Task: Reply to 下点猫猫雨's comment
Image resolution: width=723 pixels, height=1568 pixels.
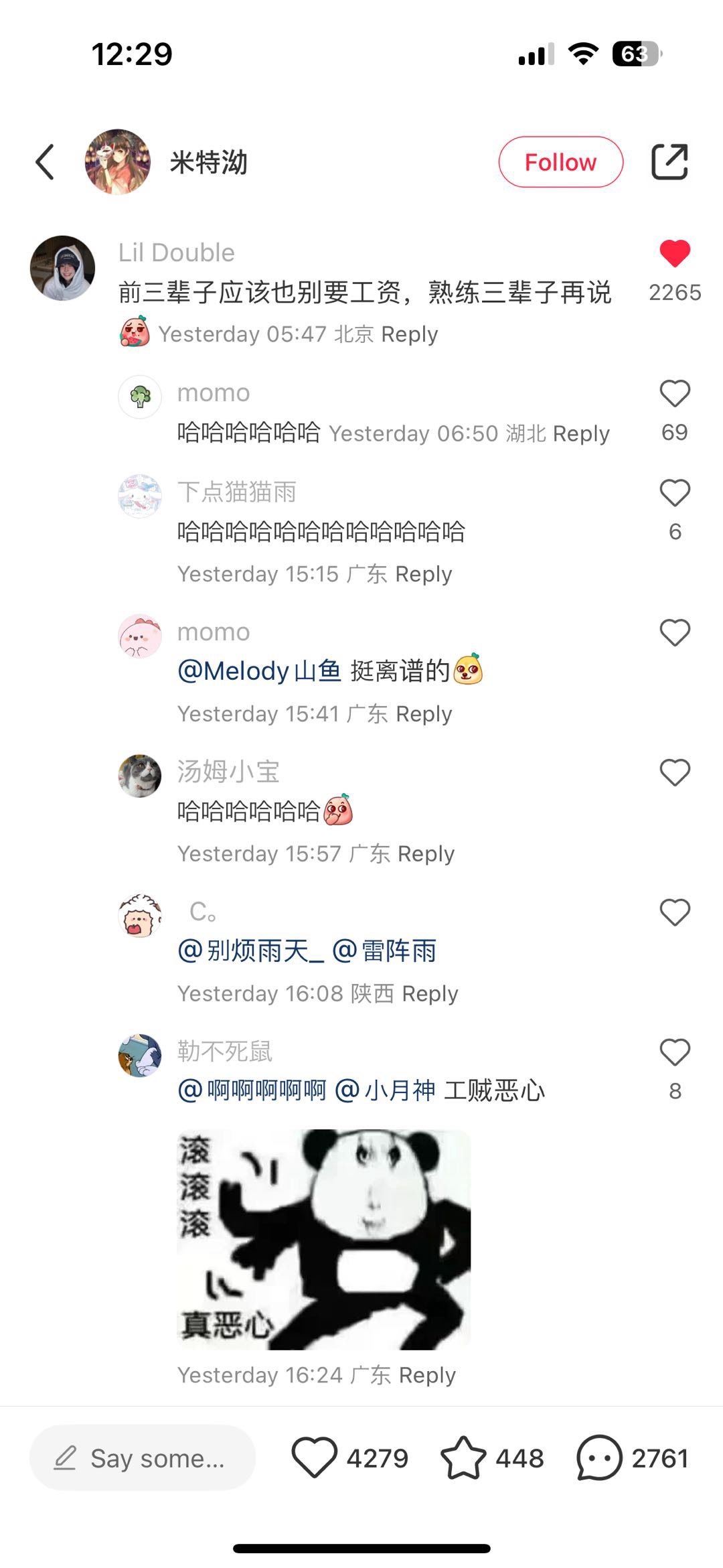Action: tap(424, 575)
